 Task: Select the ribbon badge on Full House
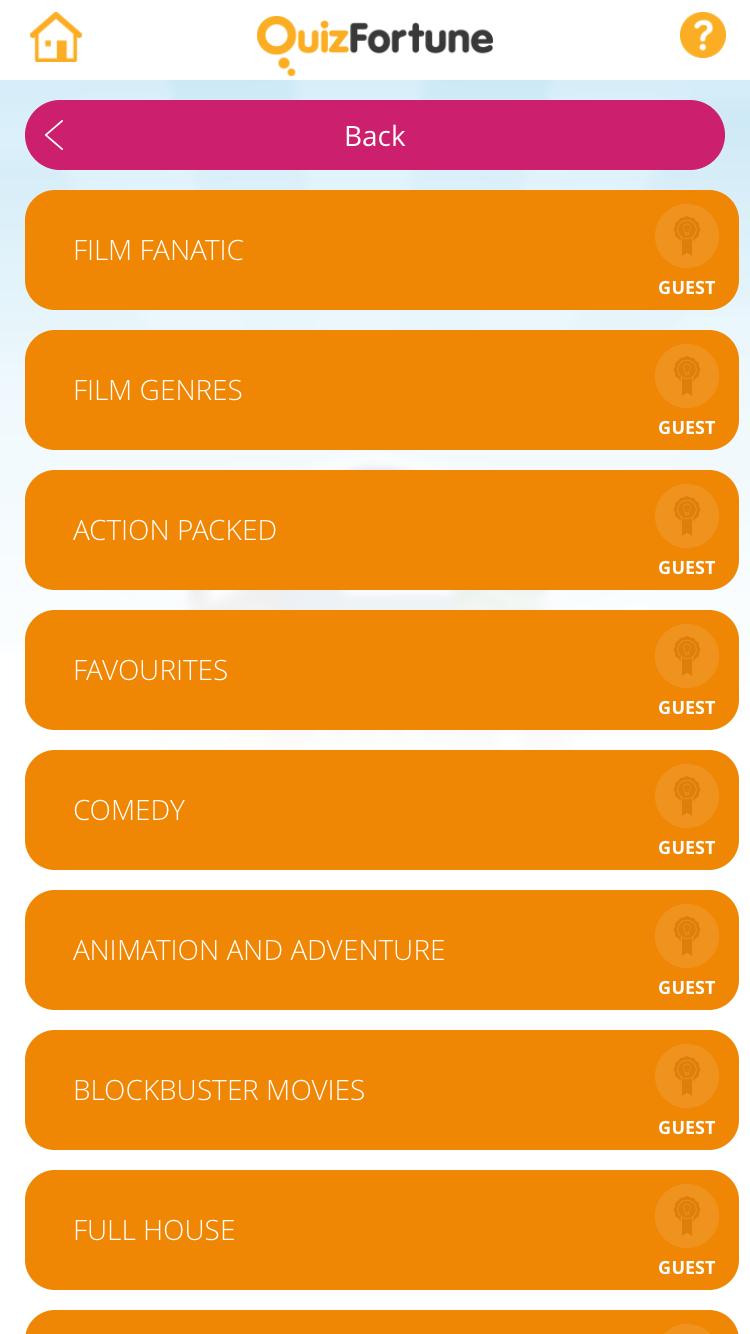coord(686,1216)
